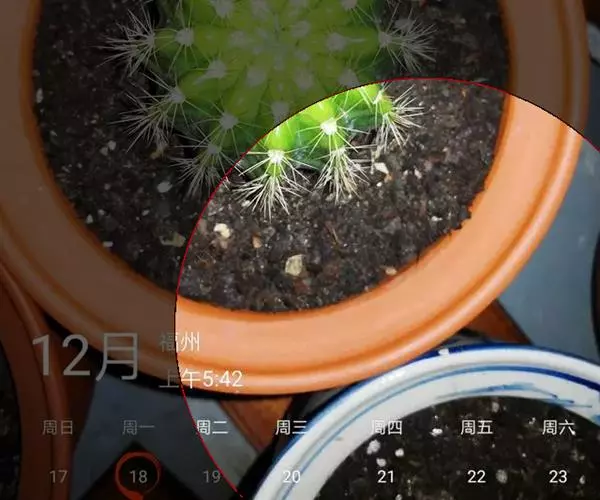Choose date 19 under 周二
The width and height of the screenshot is (600, 500).
pos(212,477)
